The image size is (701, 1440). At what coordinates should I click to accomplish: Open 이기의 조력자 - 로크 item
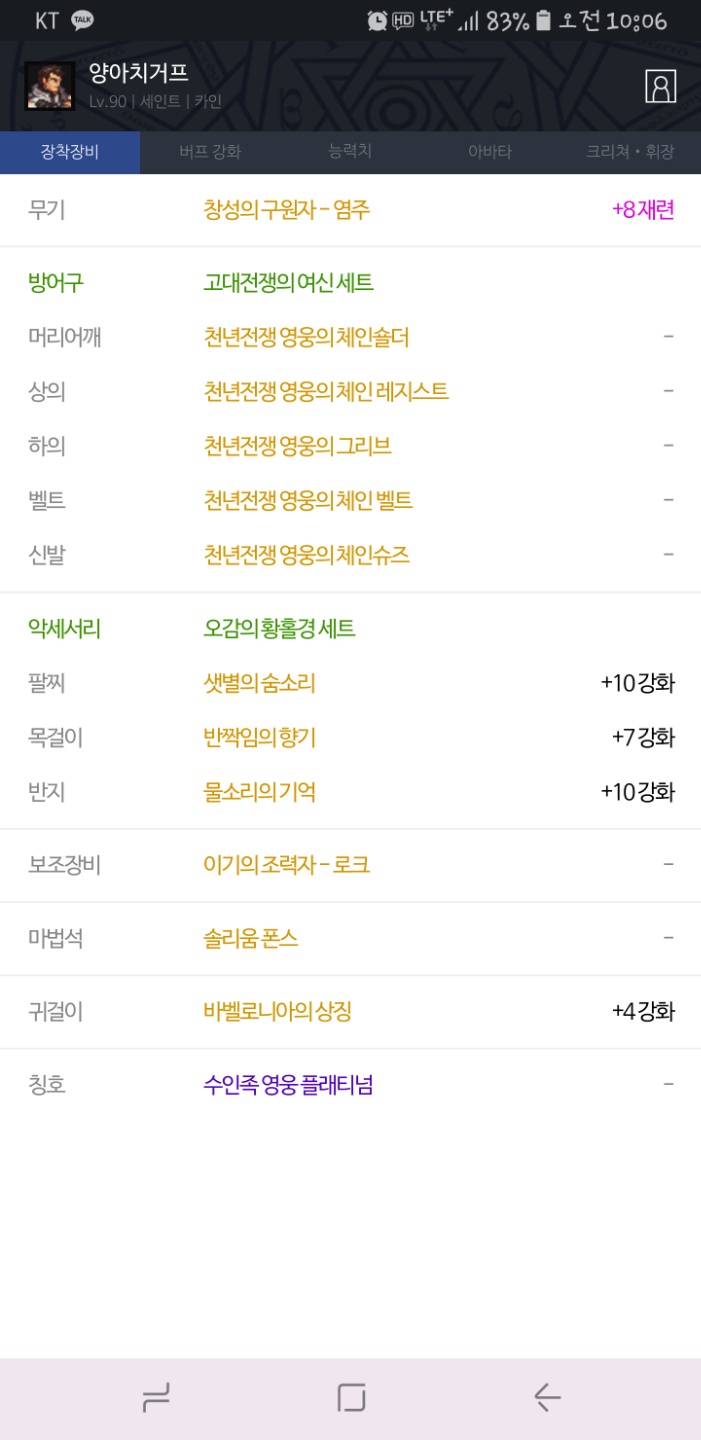point(350,865)
